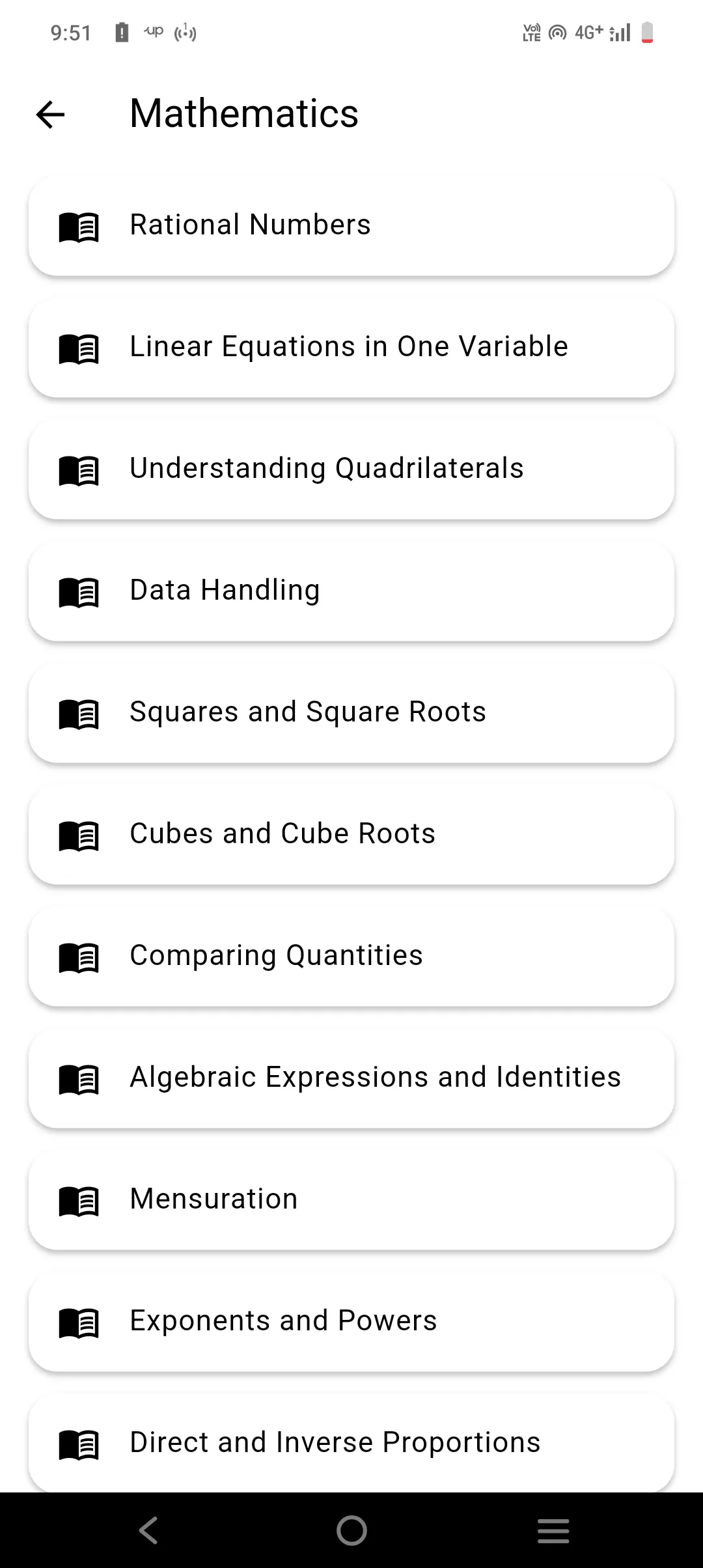The width and height of the screenshot is (703, 1568).
Task: Tap the system home button
Action: tap(351, 1530)
